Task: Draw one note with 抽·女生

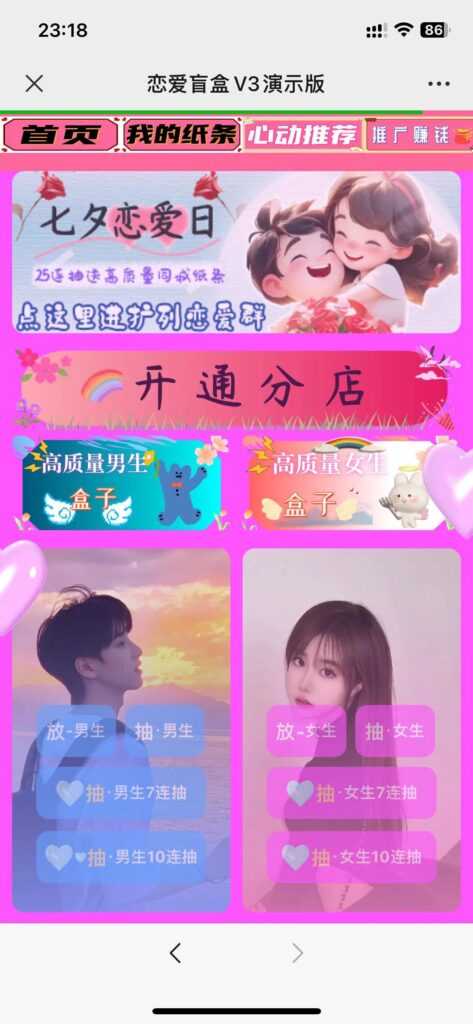Action: 395,731
